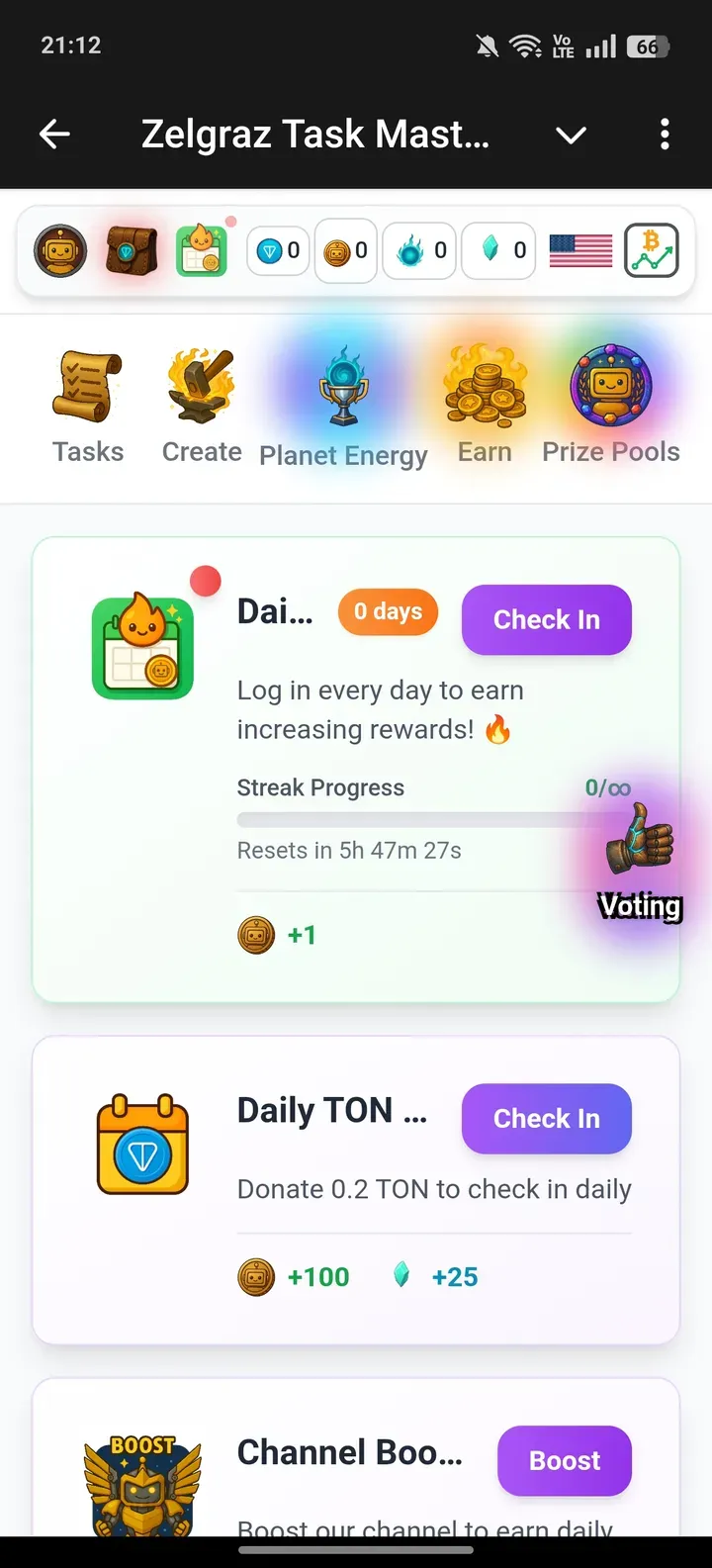Select the Create anvil icon
Viewport: 712px width, 1568px height.
pos(201,386)
